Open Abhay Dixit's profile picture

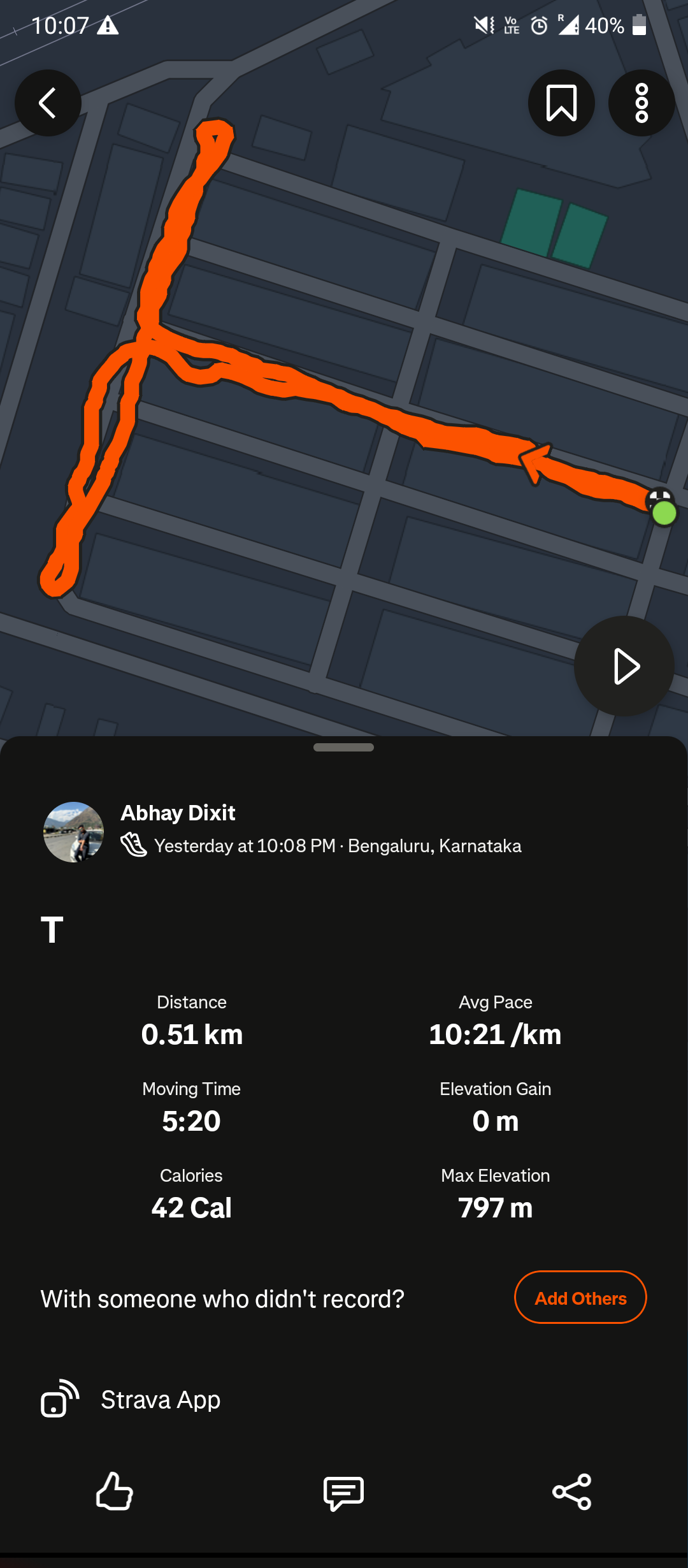73,832
